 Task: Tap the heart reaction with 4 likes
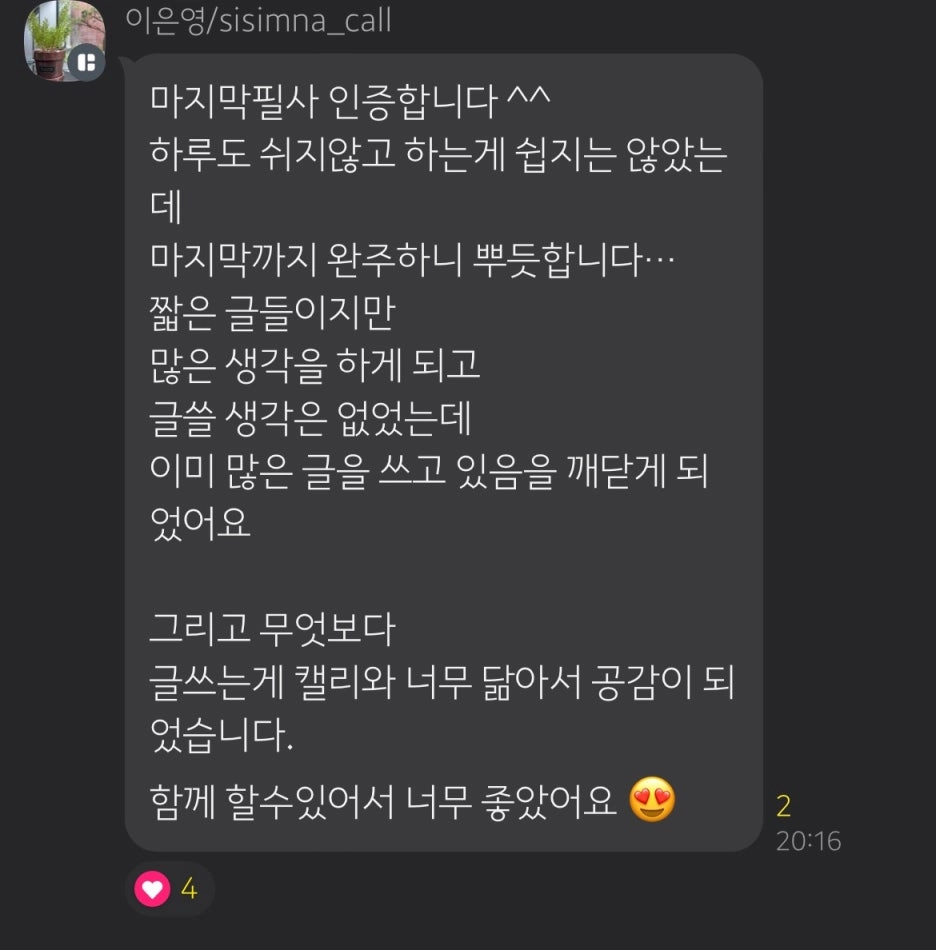(x=168, y=888)
